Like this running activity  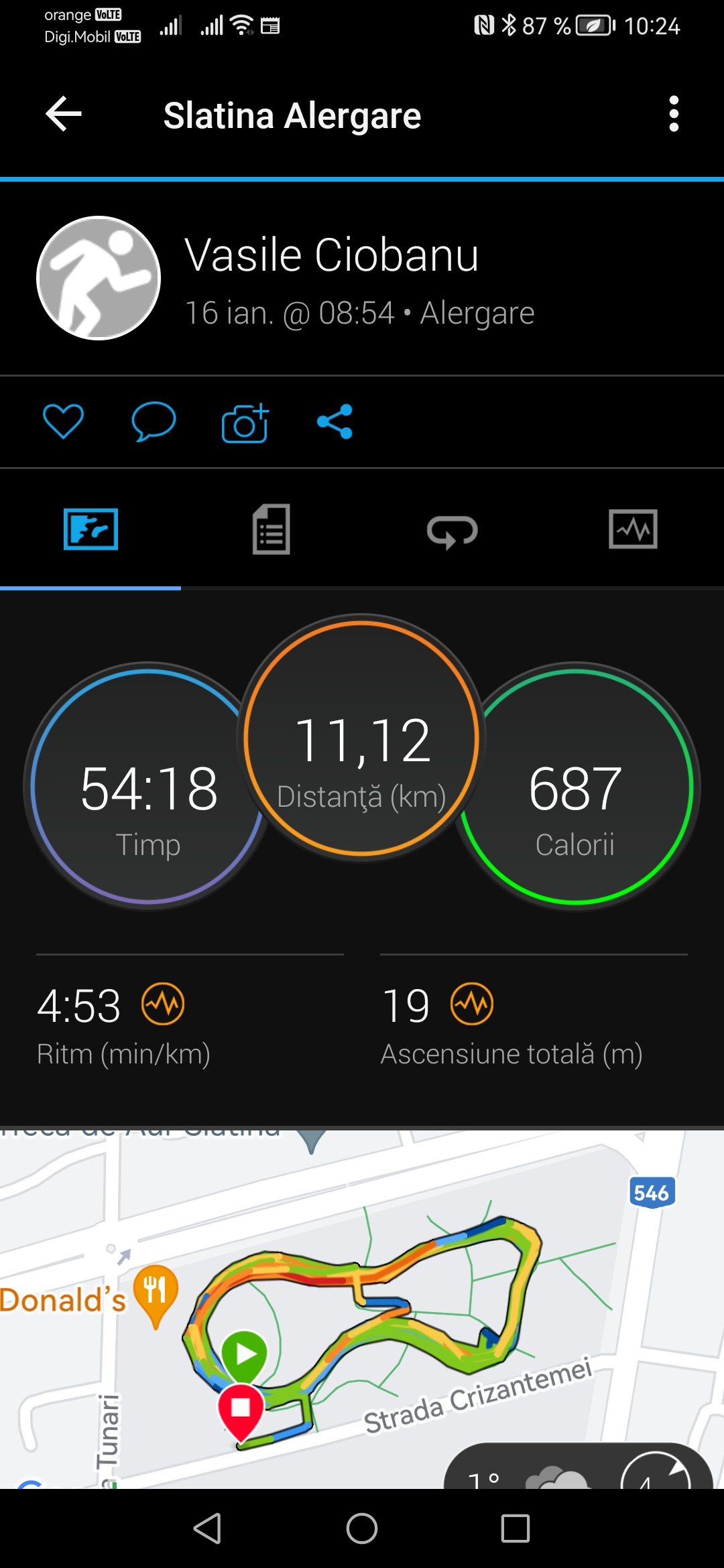tap(63, 421)
